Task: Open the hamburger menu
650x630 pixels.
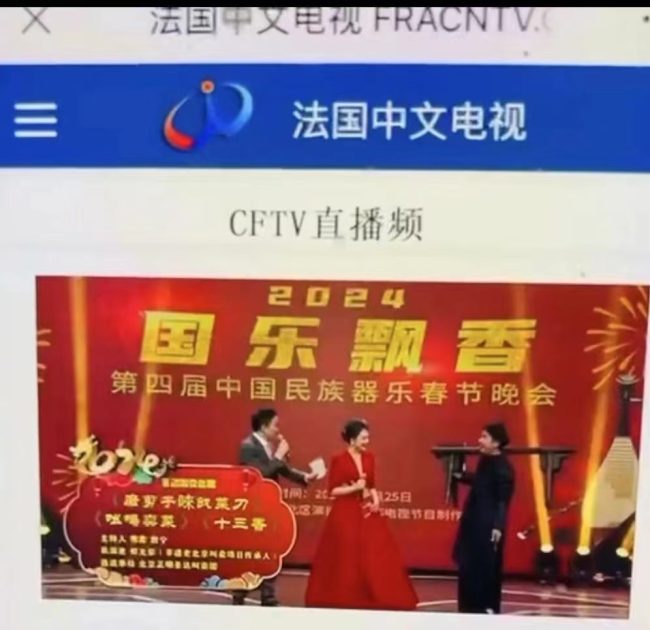Action: pyautogui.click(x=35, y=120)
